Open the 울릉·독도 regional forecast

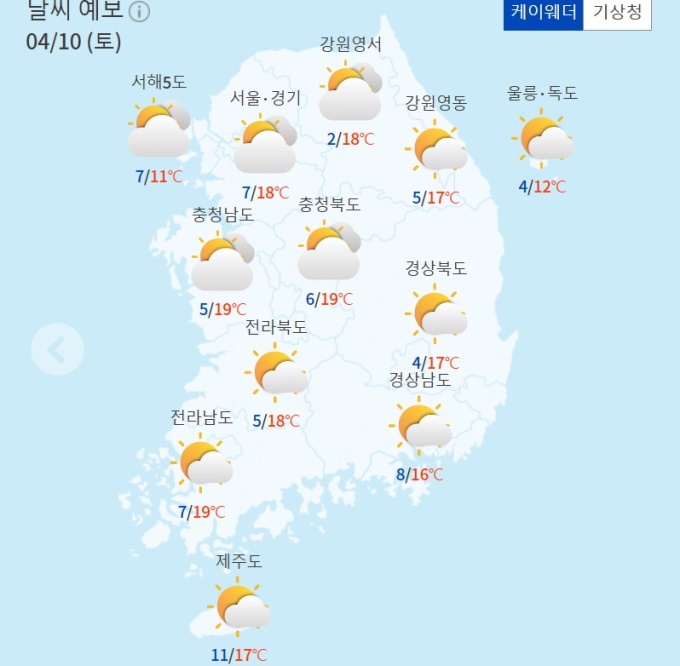[x=543, y=139]
